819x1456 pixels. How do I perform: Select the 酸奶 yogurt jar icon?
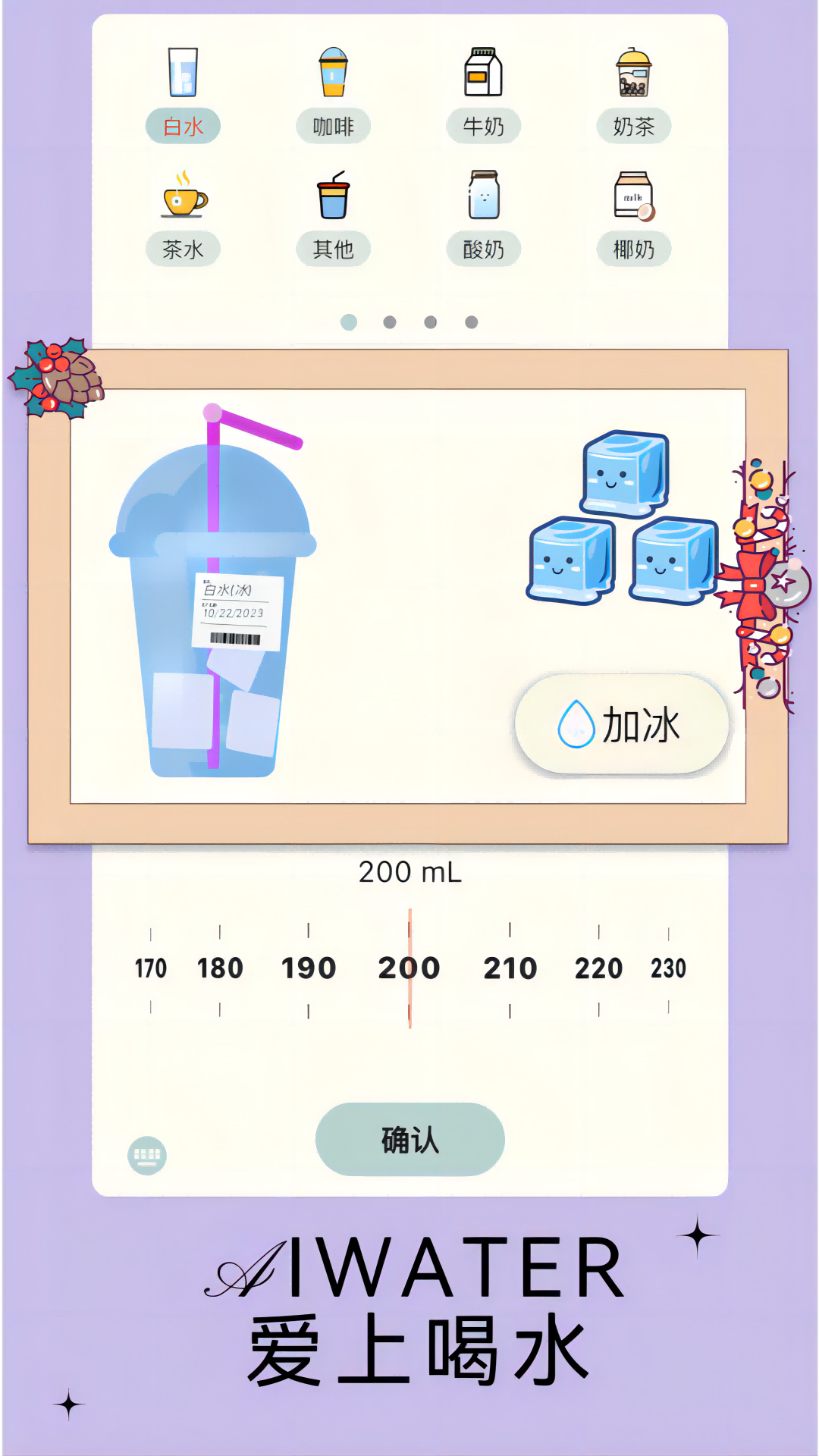483,196
